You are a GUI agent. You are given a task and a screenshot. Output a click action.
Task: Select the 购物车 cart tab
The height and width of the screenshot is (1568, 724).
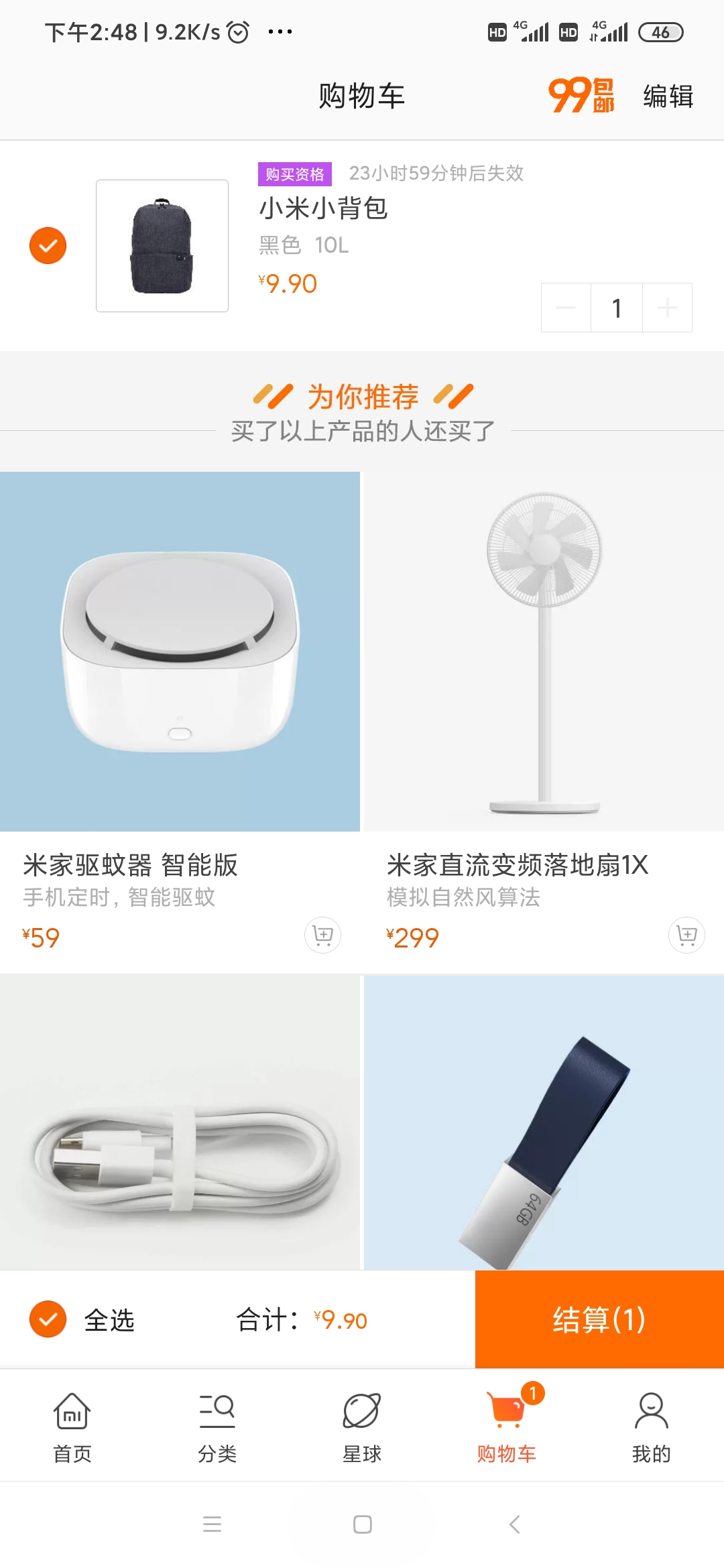507,1425
